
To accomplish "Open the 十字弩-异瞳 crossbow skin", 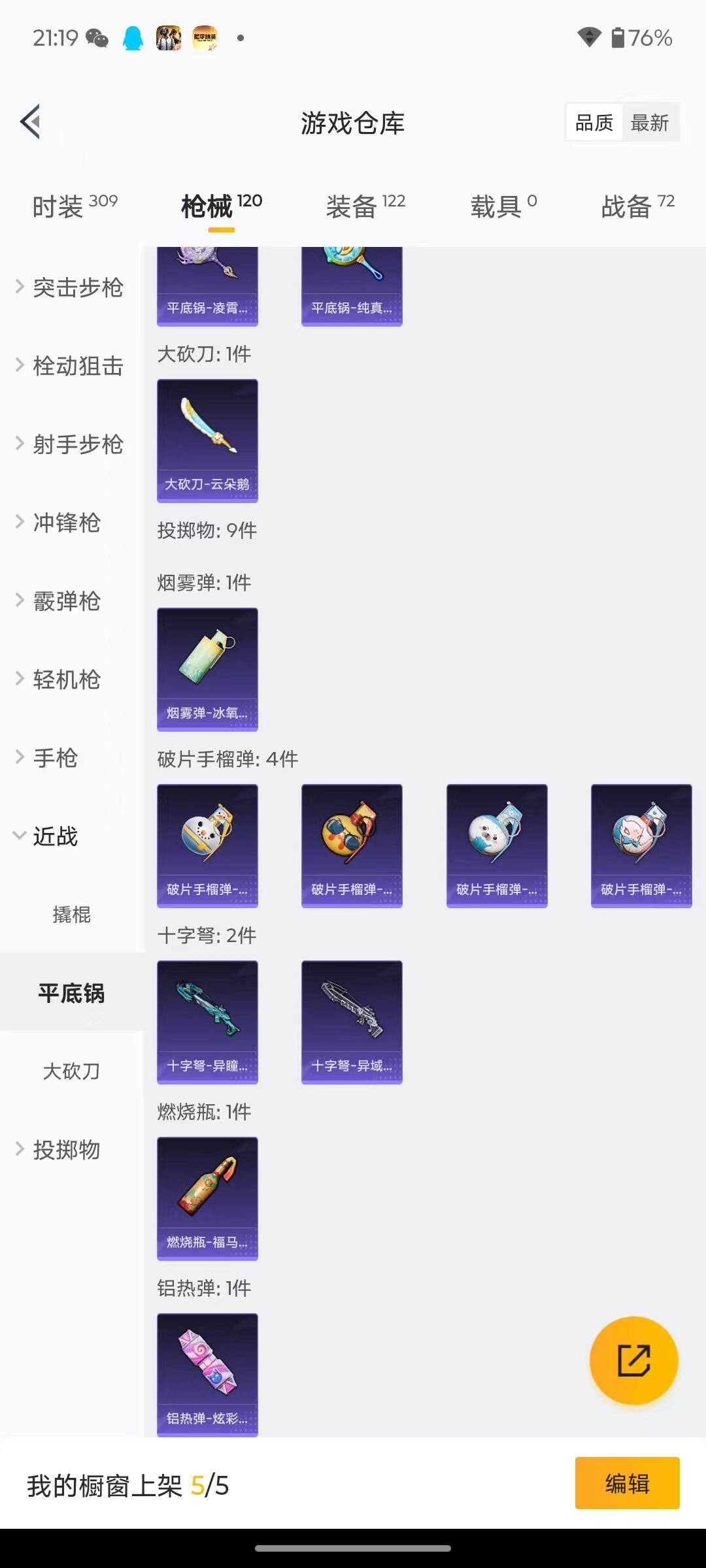I will pyautogui.click(x=207, y=1022).
